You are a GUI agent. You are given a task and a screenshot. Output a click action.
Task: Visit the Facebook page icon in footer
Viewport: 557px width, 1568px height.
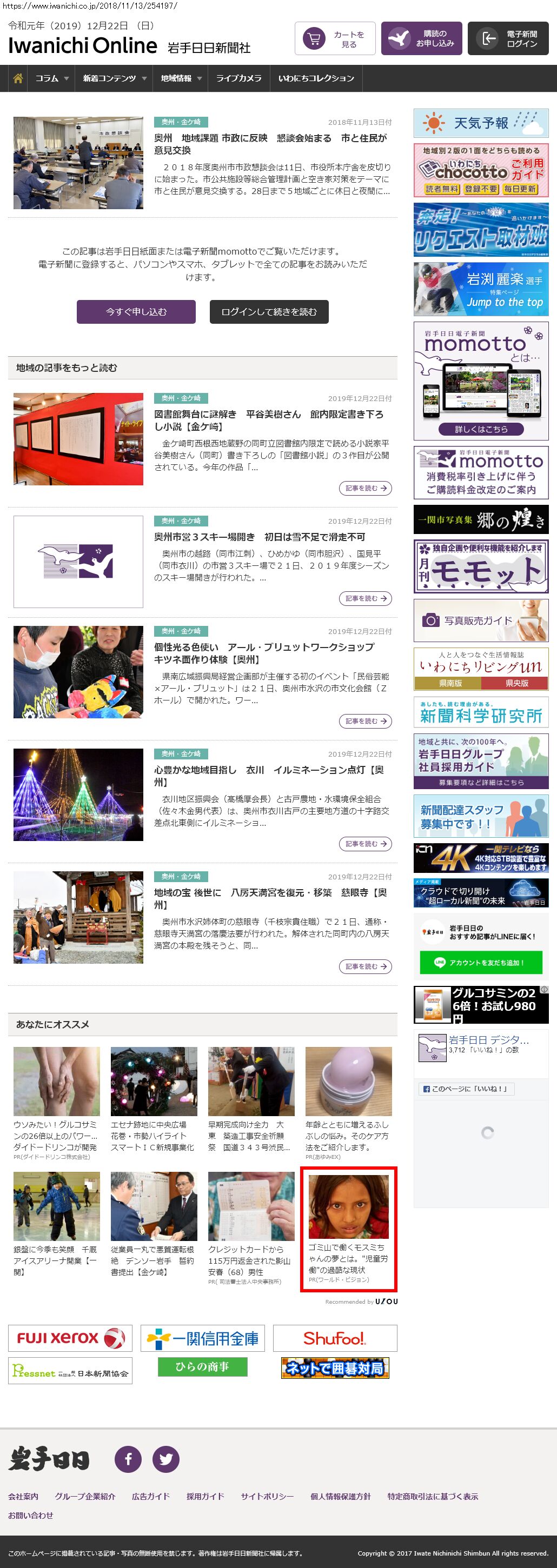point(128,1459)
